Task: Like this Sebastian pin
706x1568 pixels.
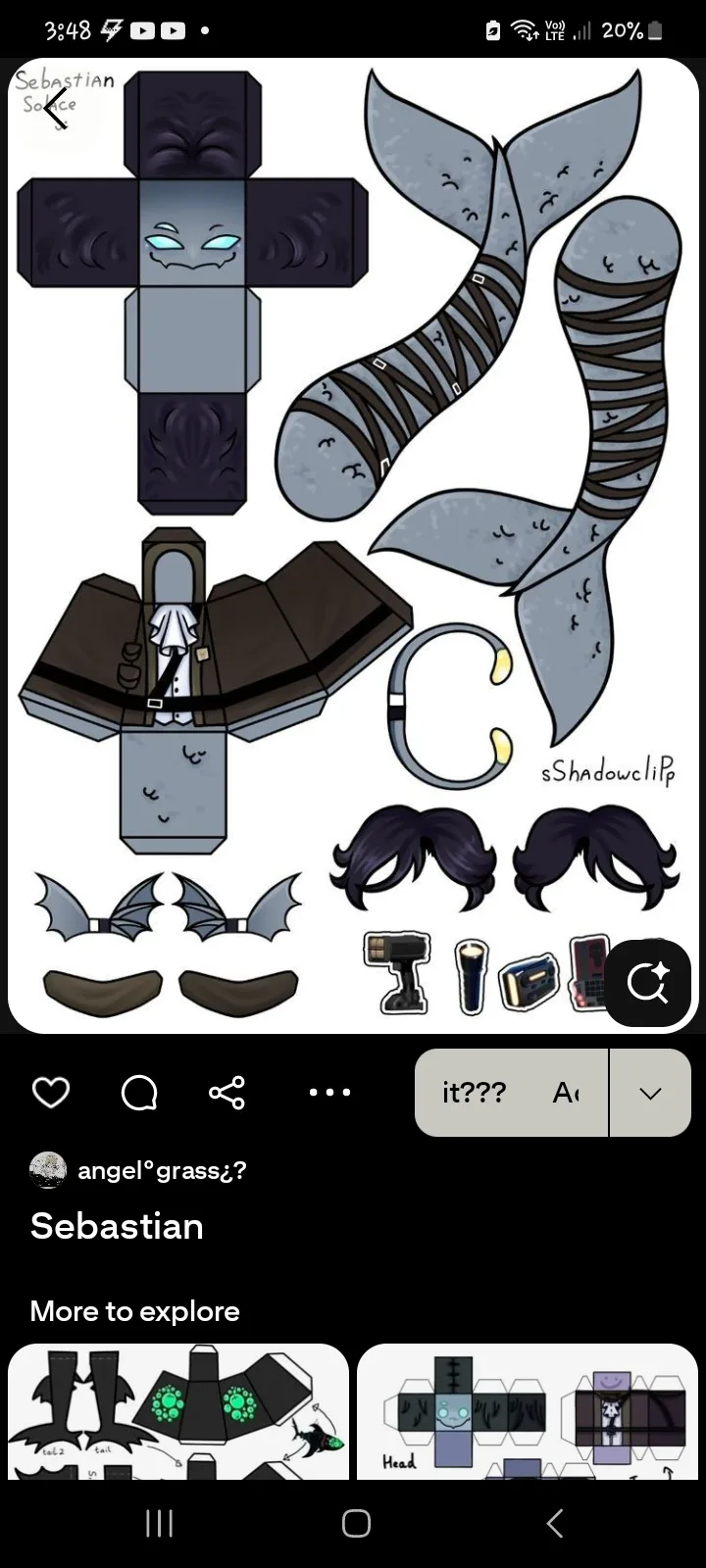Action: pos(51,1092)
